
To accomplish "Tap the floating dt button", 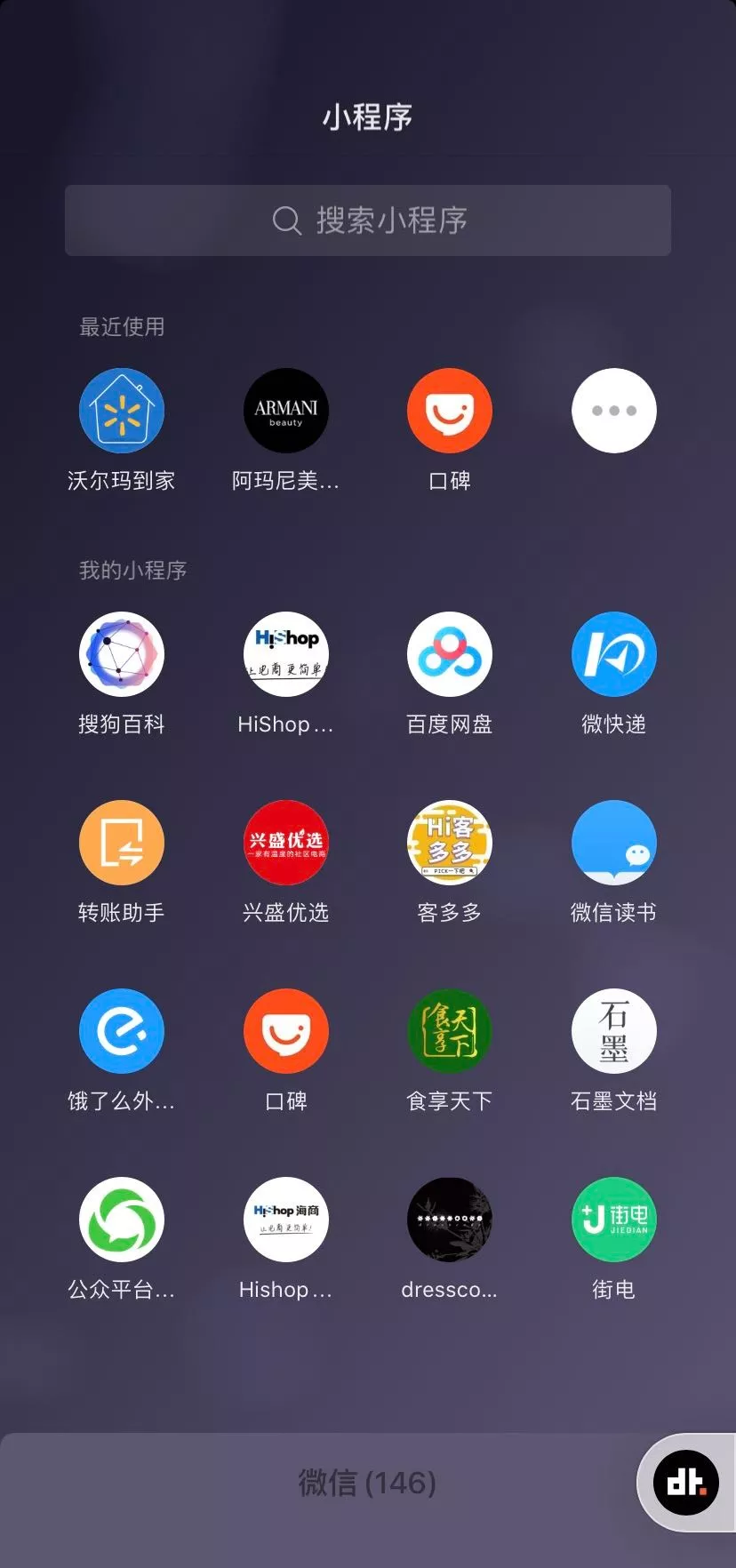I will tap(686, 1483).
